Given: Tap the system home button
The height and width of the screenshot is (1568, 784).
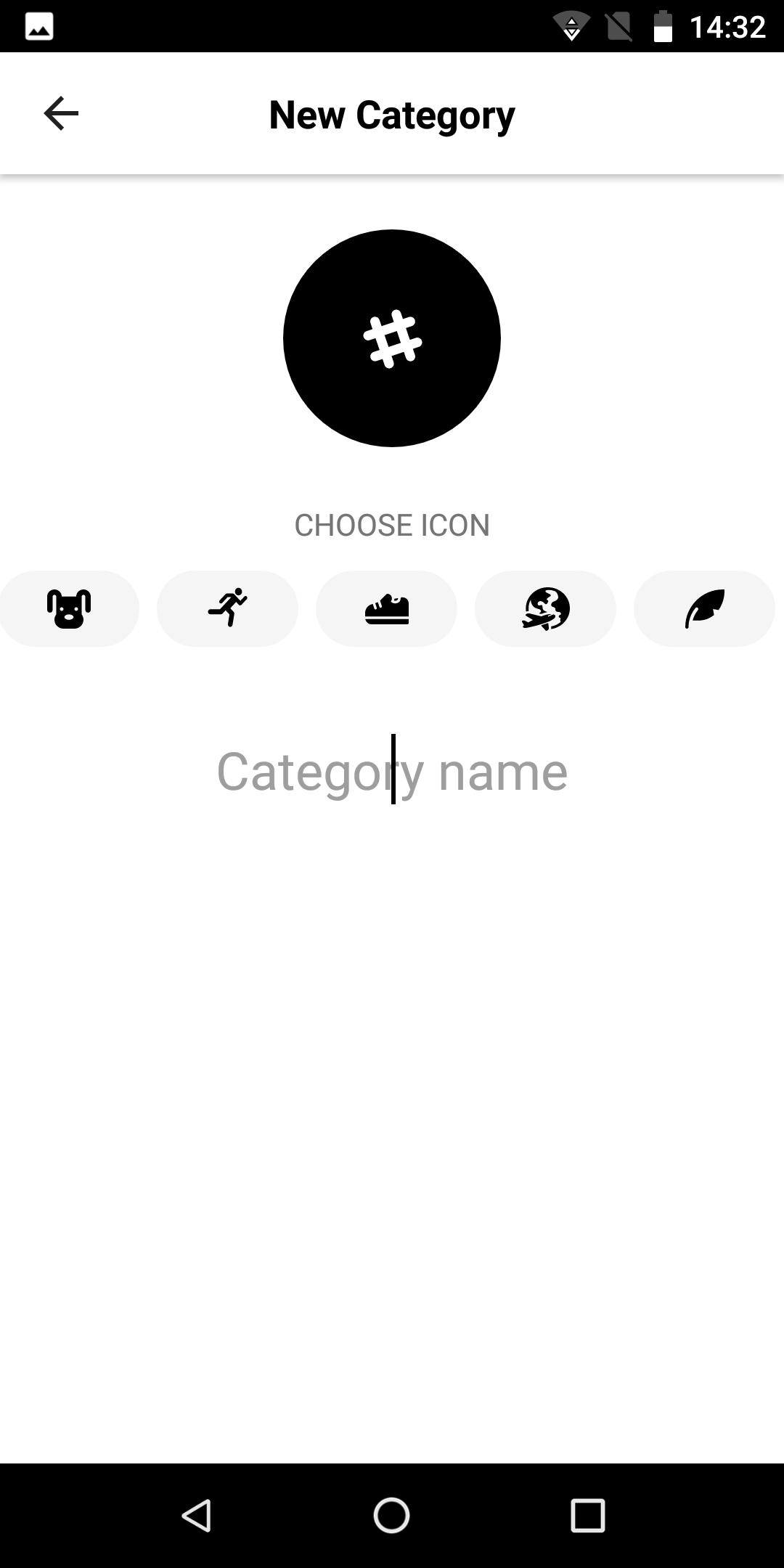Looking at the screenshot, I should [x=392, y=1516].
